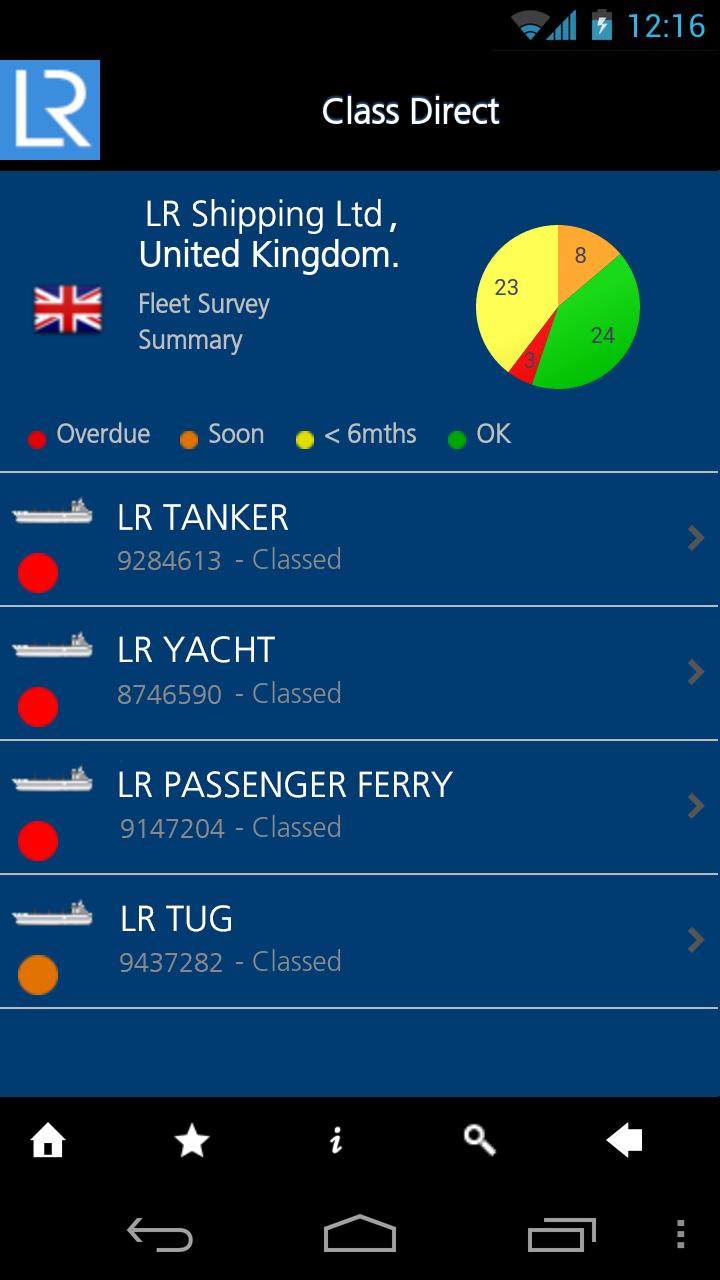Viewport: 720px width, 1280px height.
Task: Open the LR TANKER vessel details
Action: pyautogui.click(x=360, y=539)
